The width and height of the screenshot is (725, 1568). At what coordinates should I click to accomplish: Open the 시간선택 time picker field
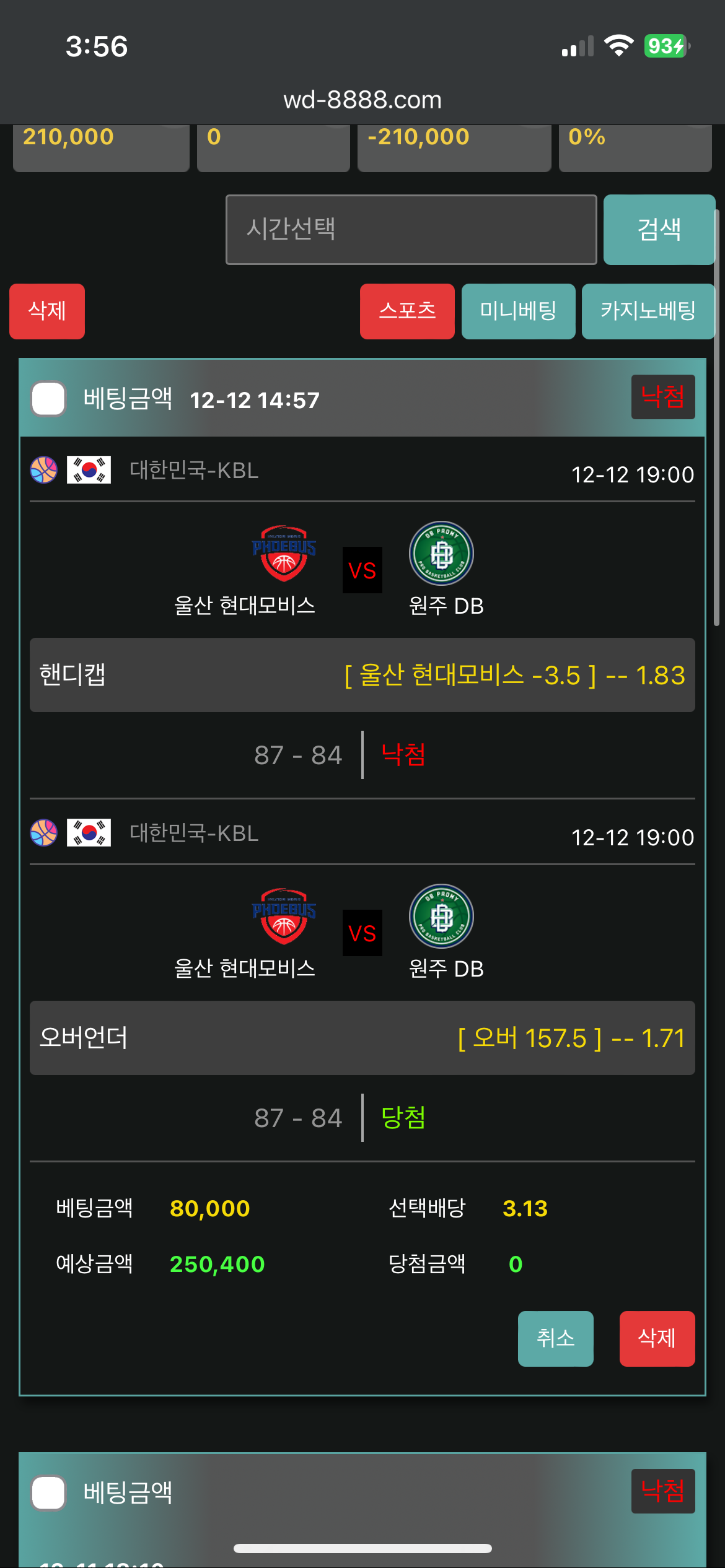411,230
